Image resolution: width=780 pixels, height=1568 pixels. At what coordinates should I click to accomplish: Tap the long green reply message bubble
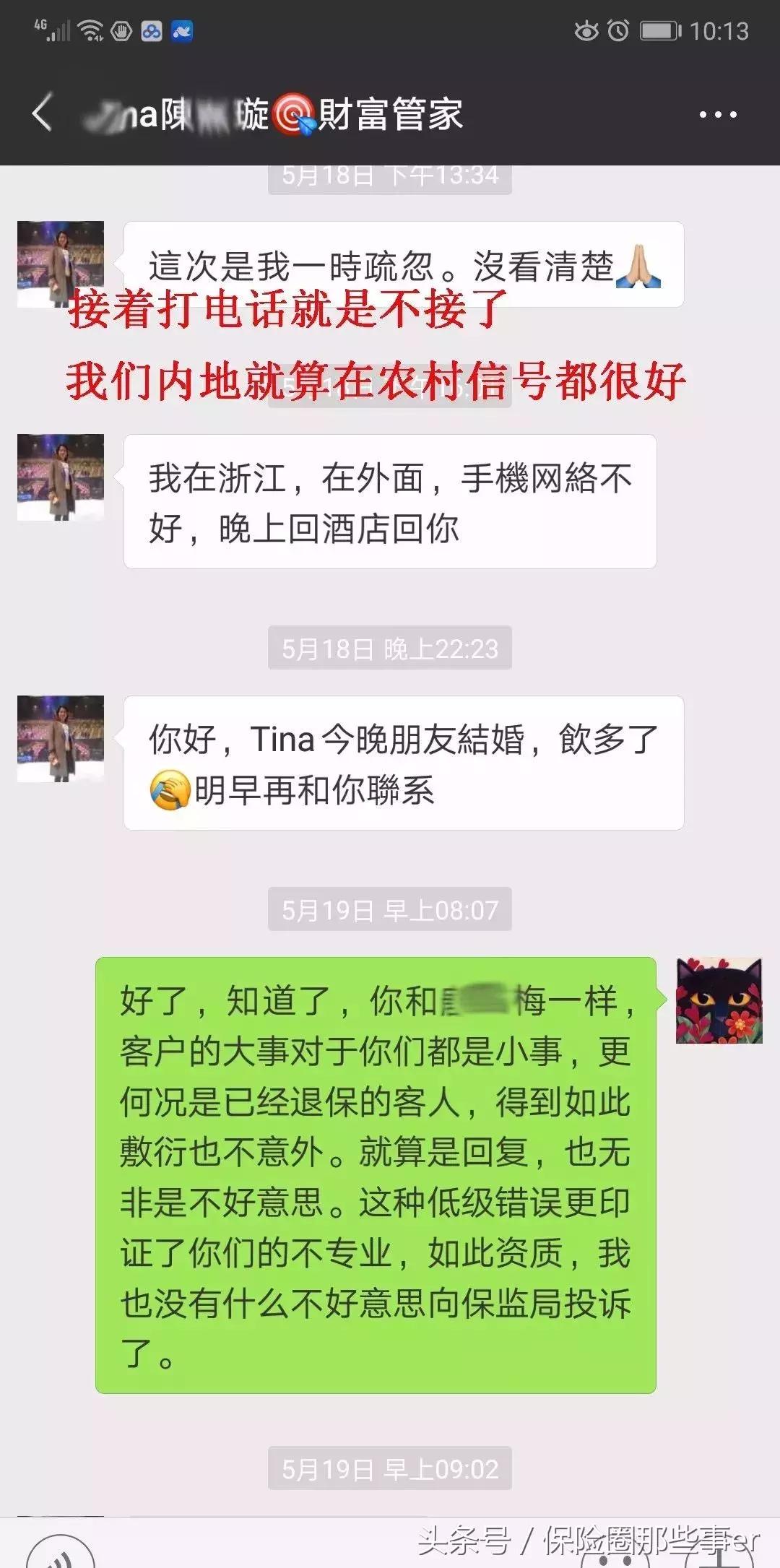coord(376,1170)
